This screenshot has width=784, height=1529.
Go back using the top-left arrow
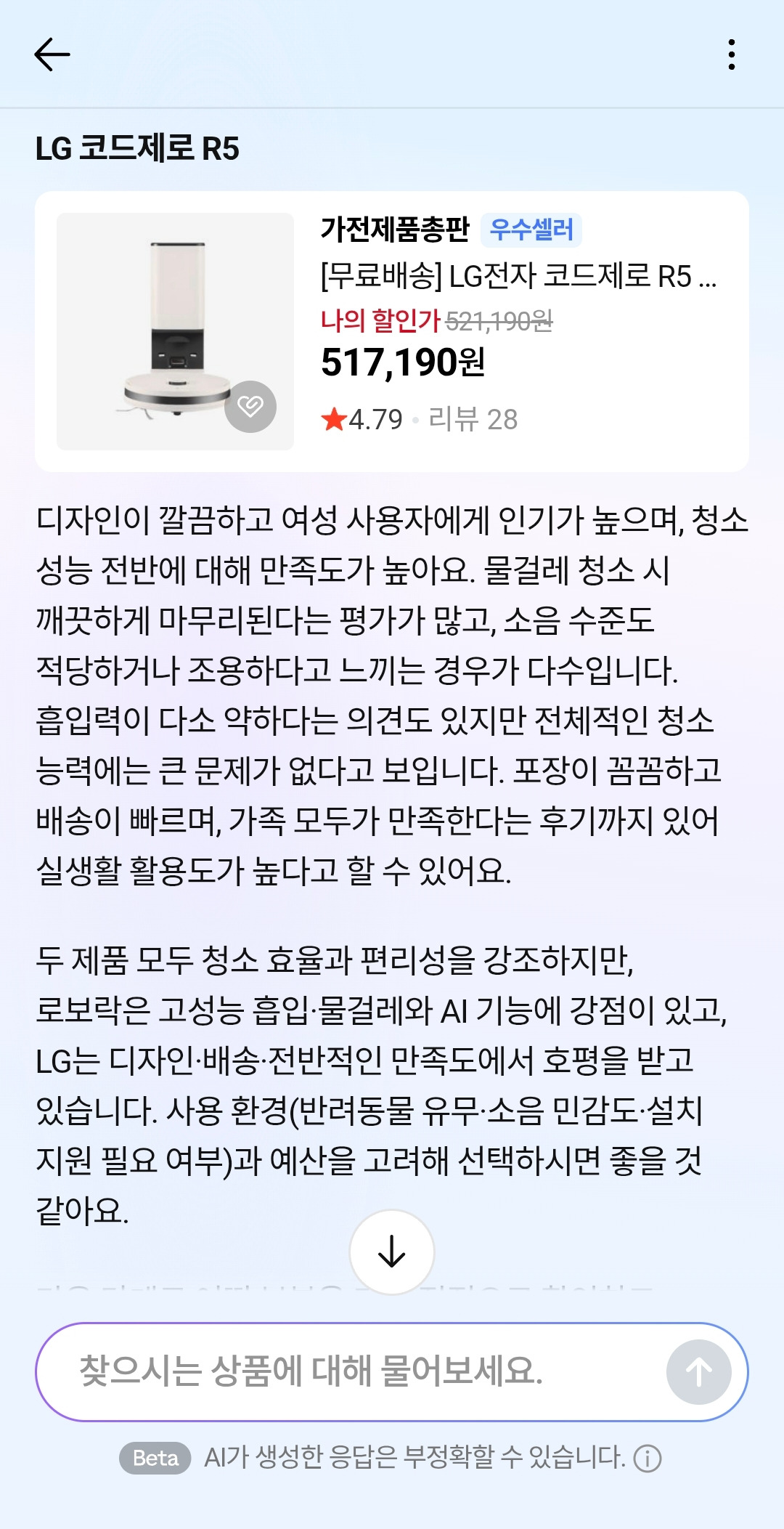[x=52, y=54]
